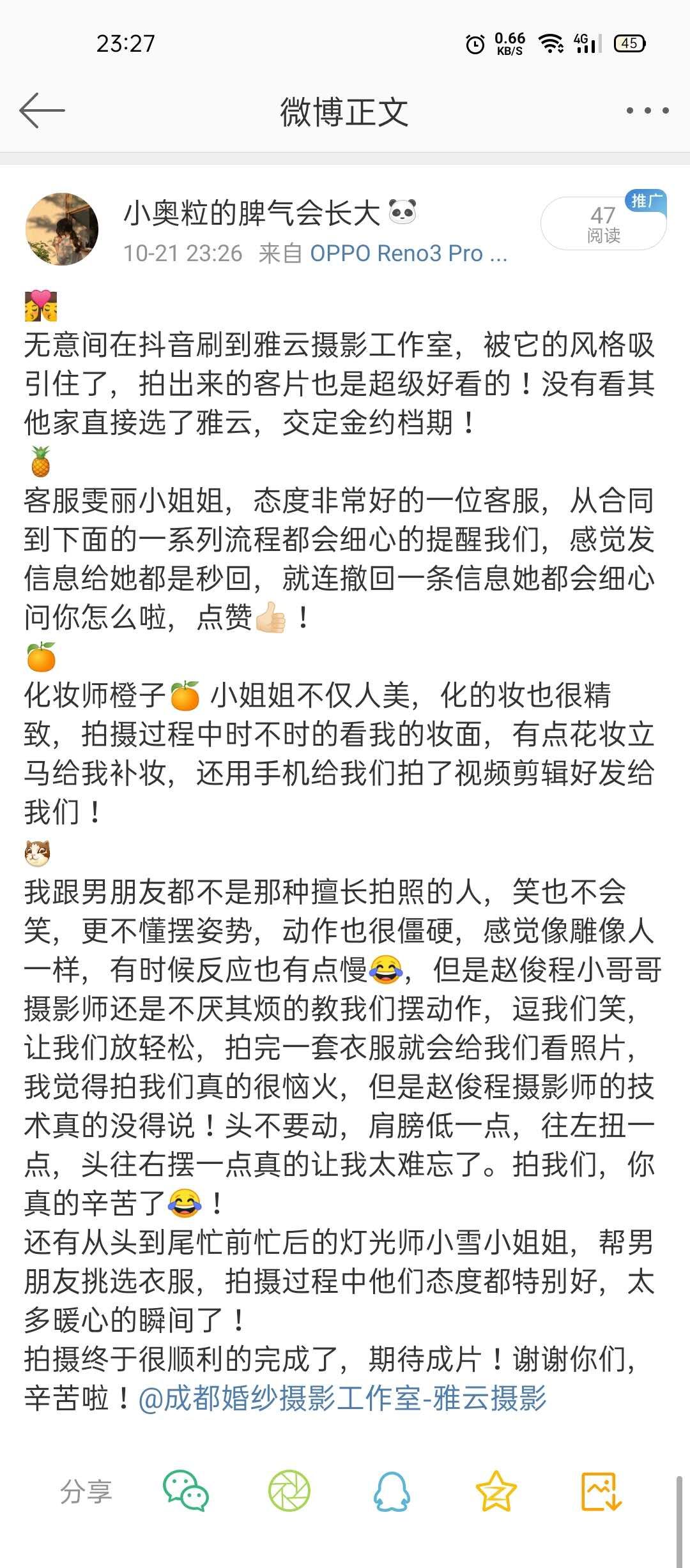This screenshot has height=1568, width=690.
Task: Open the @成都婚纱摄影工作室-雅云摄影 mention
Action: pyautogui.click(x=342, y=1398)
